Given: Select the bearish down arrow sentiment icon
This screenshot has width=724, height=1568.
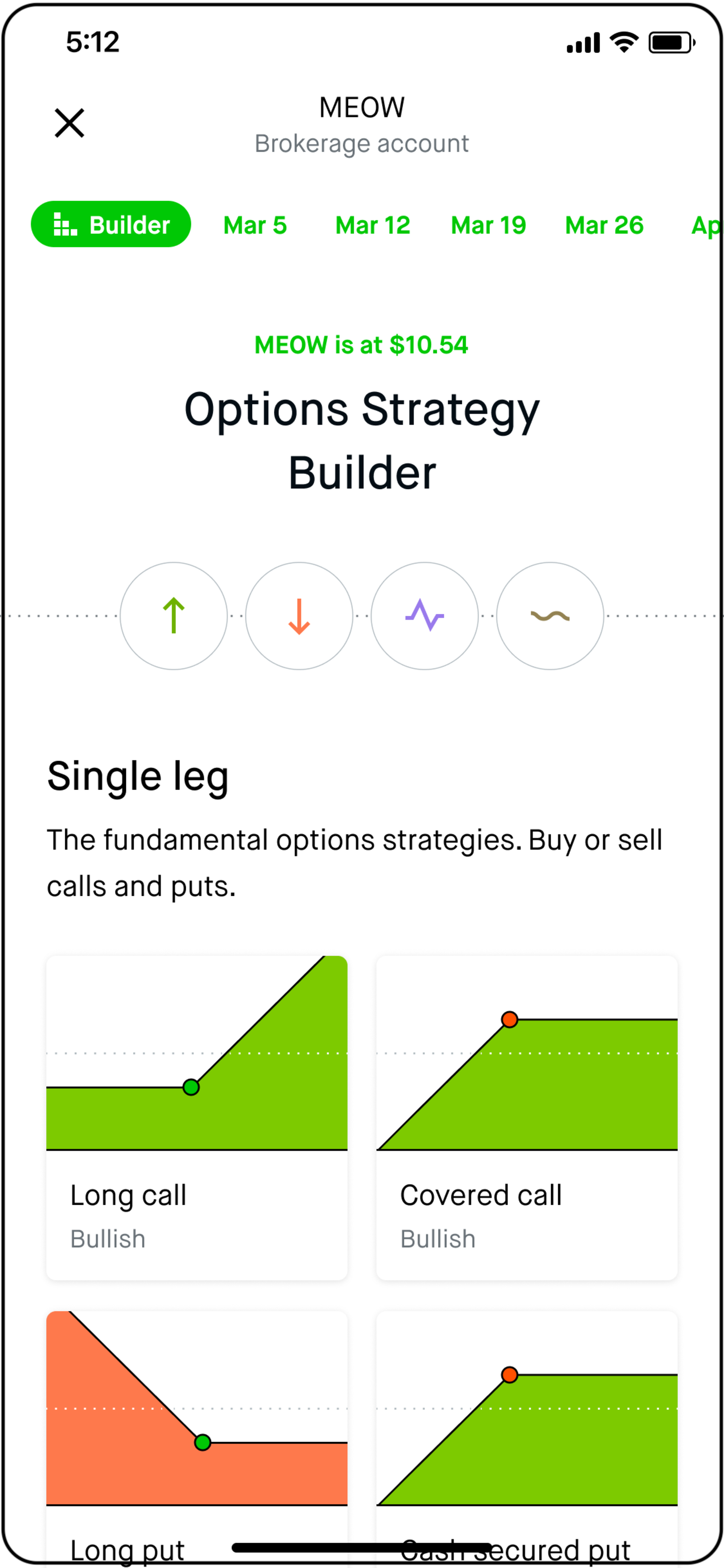Looking at the screenshot, I should click(x=299, y=616).
